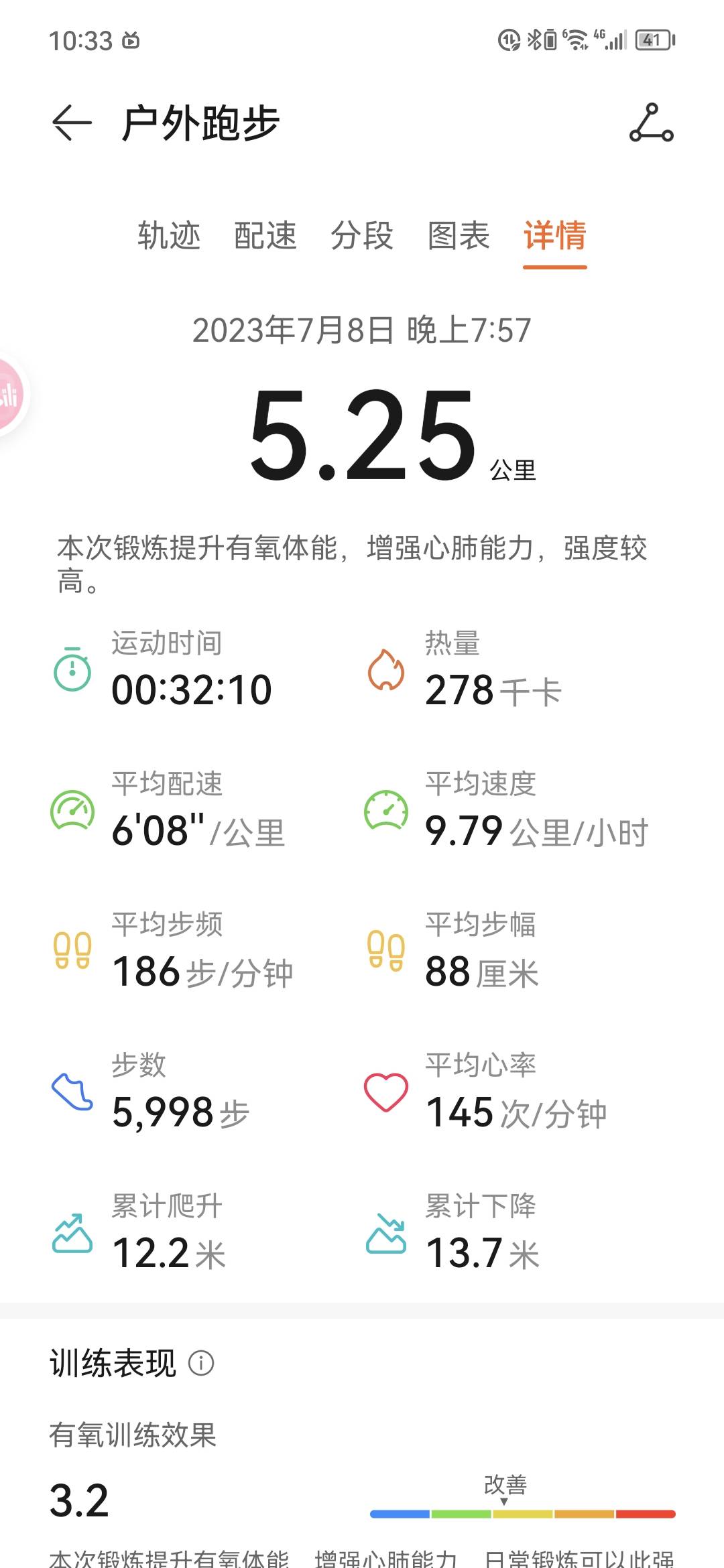This screenshot has width=724, height=1568.
Task: Open the 配速 tab
Action: click(x=267, y=238)
